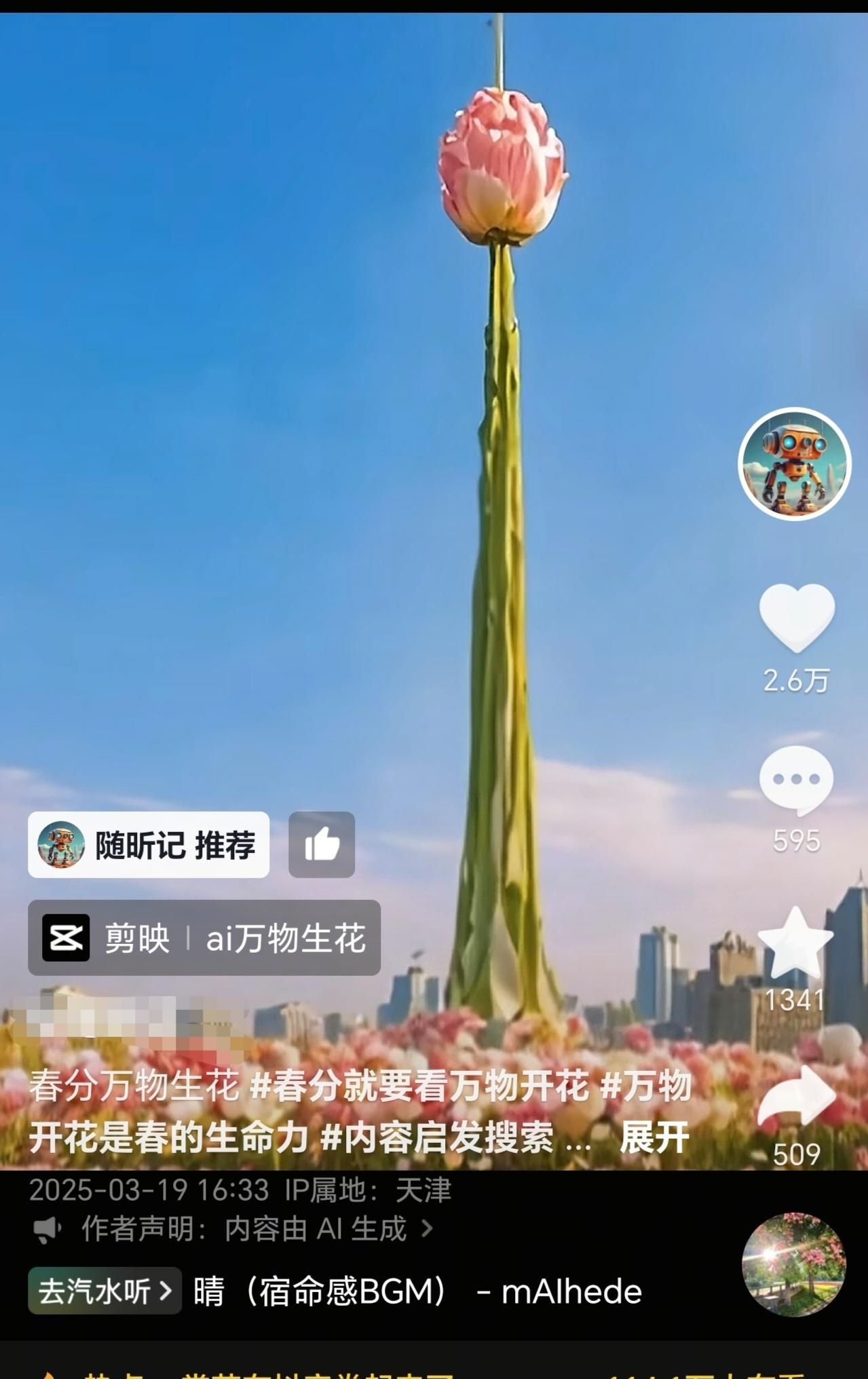This screenshot has width=868, height=1379.
Task: Tap the 随昕记 推荐 chip
Action: coord(149,845)
